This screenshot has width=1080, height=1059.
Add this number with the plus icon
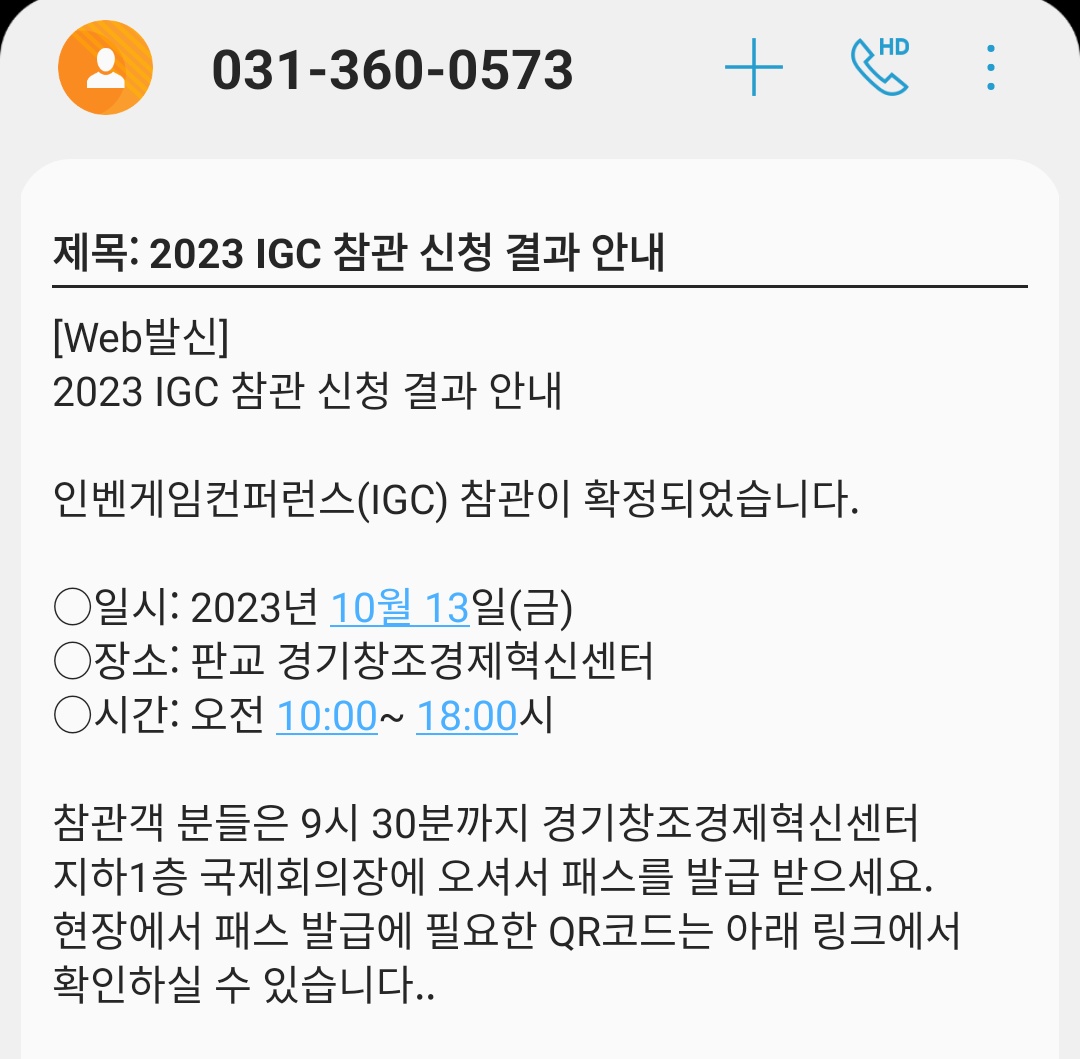coord(753,68)
